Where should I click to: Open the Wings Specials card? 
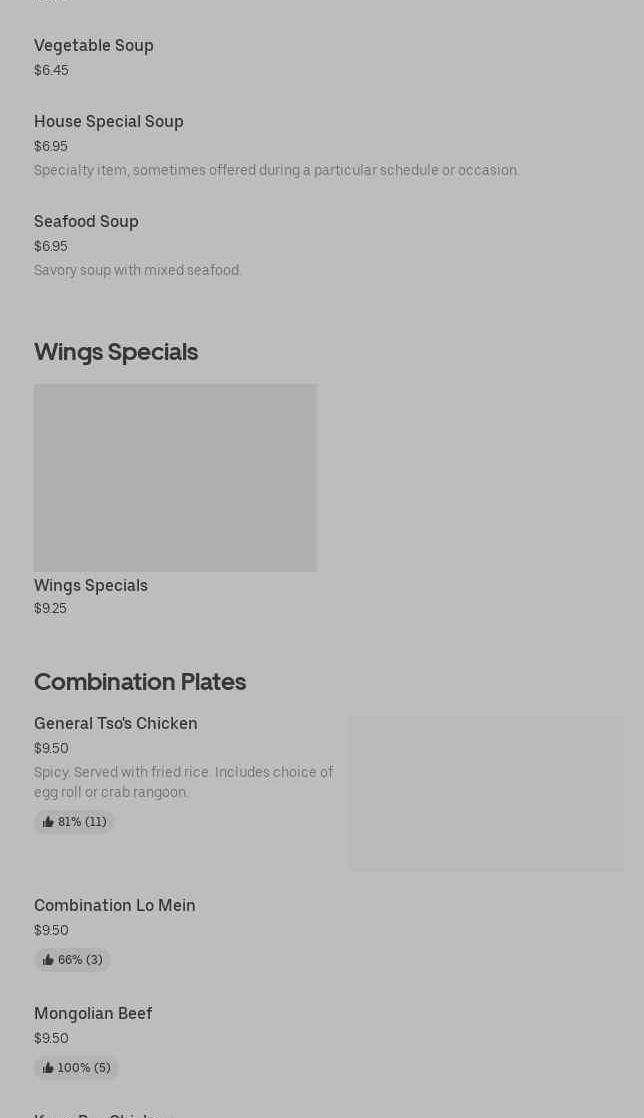point(175,499)
